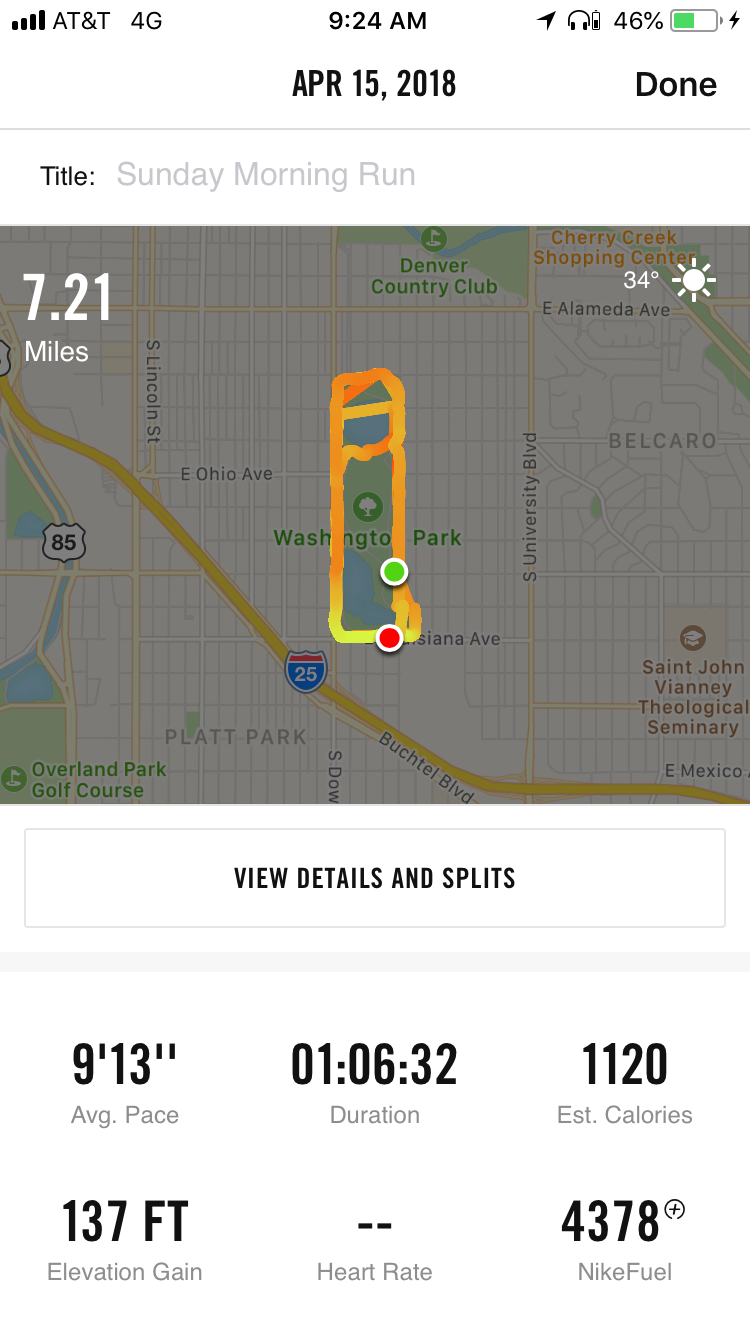Tap the NikeFuel info plus icon
This screenshot has height=1334, width=750.
[675, 1209]
